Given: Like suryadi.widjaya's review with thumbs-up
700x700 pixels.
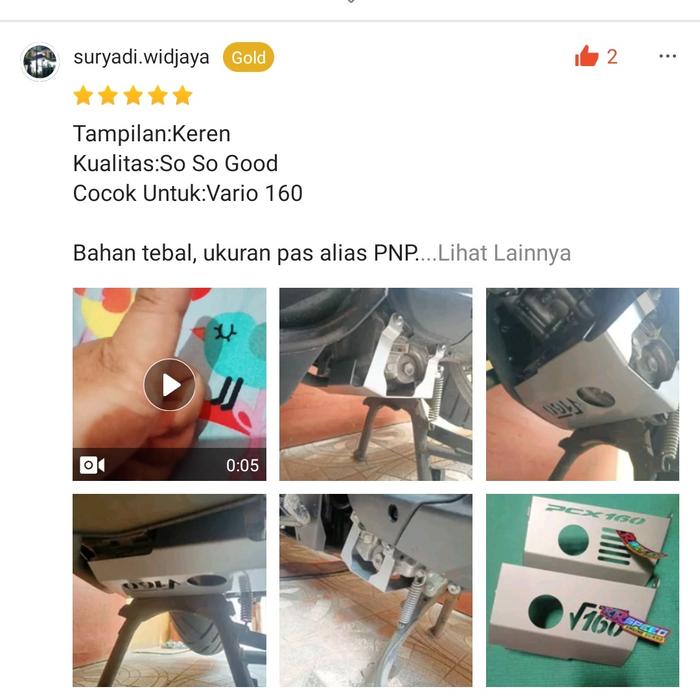Looking at the screenshot, I should (587, 57).
